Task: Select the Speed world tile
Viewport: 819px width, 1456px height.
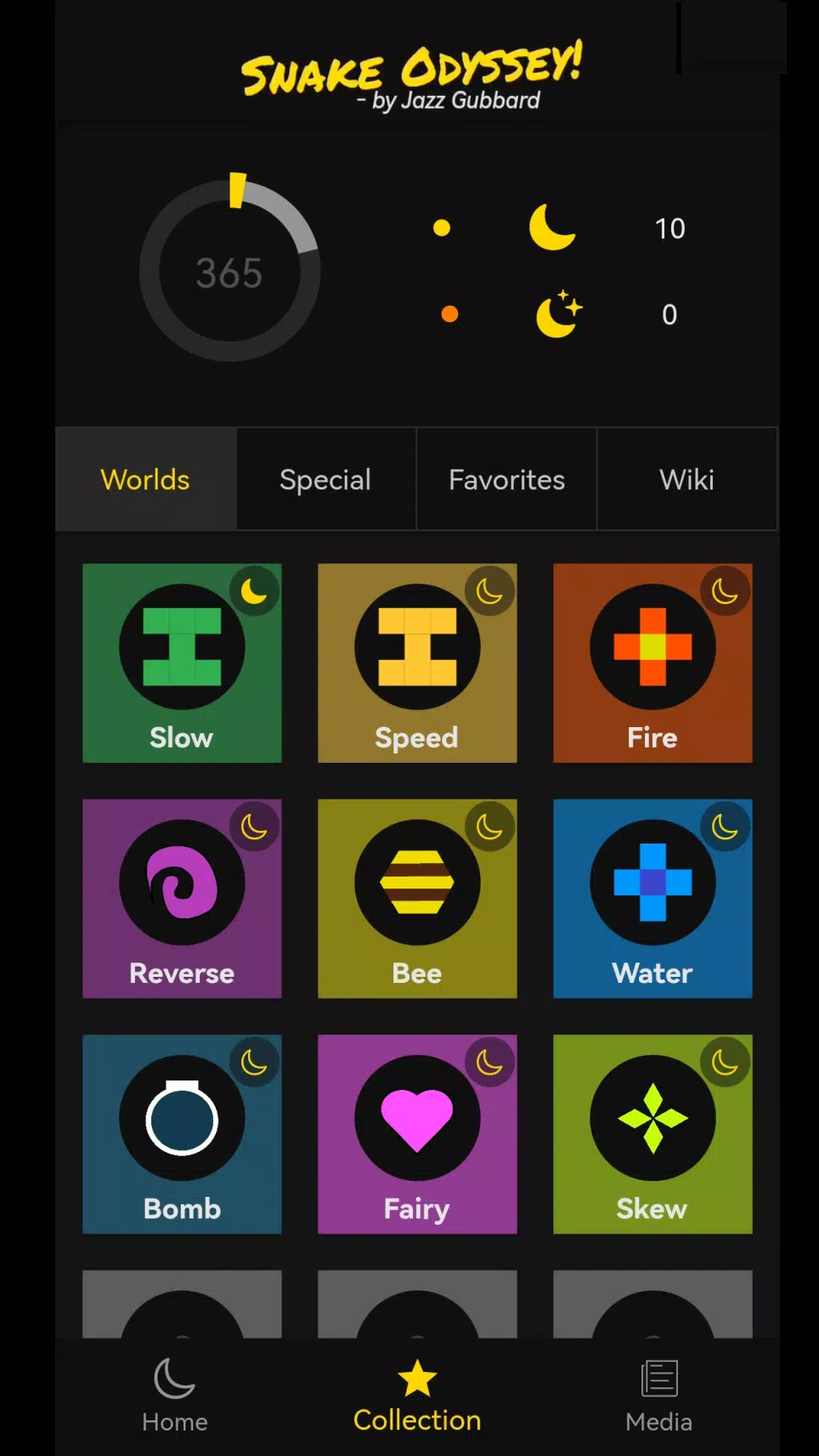Action: tap(417, 663)
